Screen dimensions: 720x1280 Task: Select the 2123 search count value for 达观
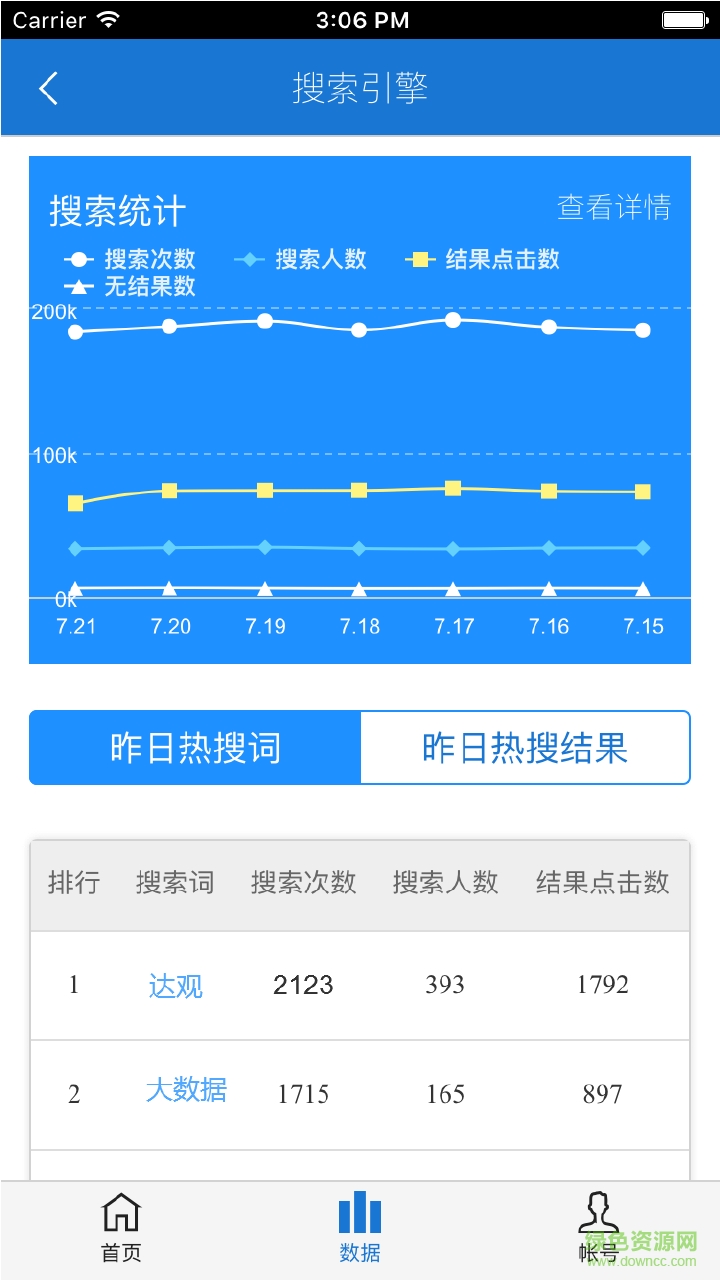(304, 985)
